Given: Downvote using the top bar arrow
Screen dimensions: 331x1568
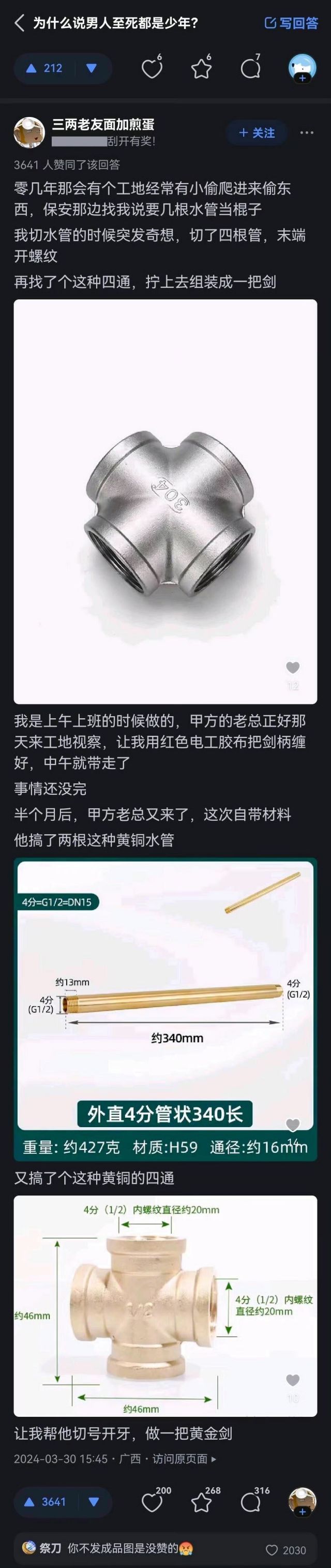Looking at the screenshot, I should click(x=92, y=68).
